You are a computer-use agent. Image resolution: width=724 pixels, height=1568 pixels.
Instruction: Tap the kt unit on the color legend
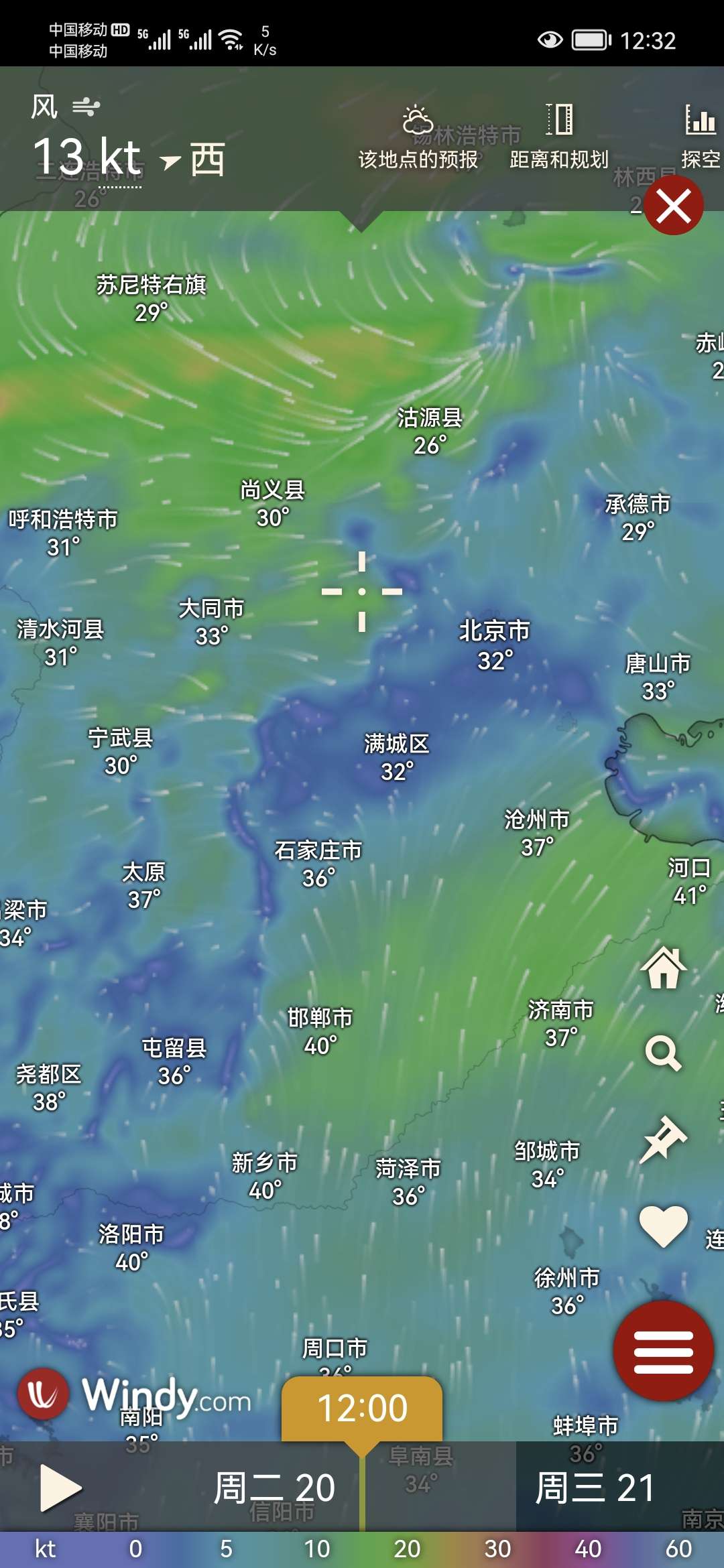[x=45, y=1549]
